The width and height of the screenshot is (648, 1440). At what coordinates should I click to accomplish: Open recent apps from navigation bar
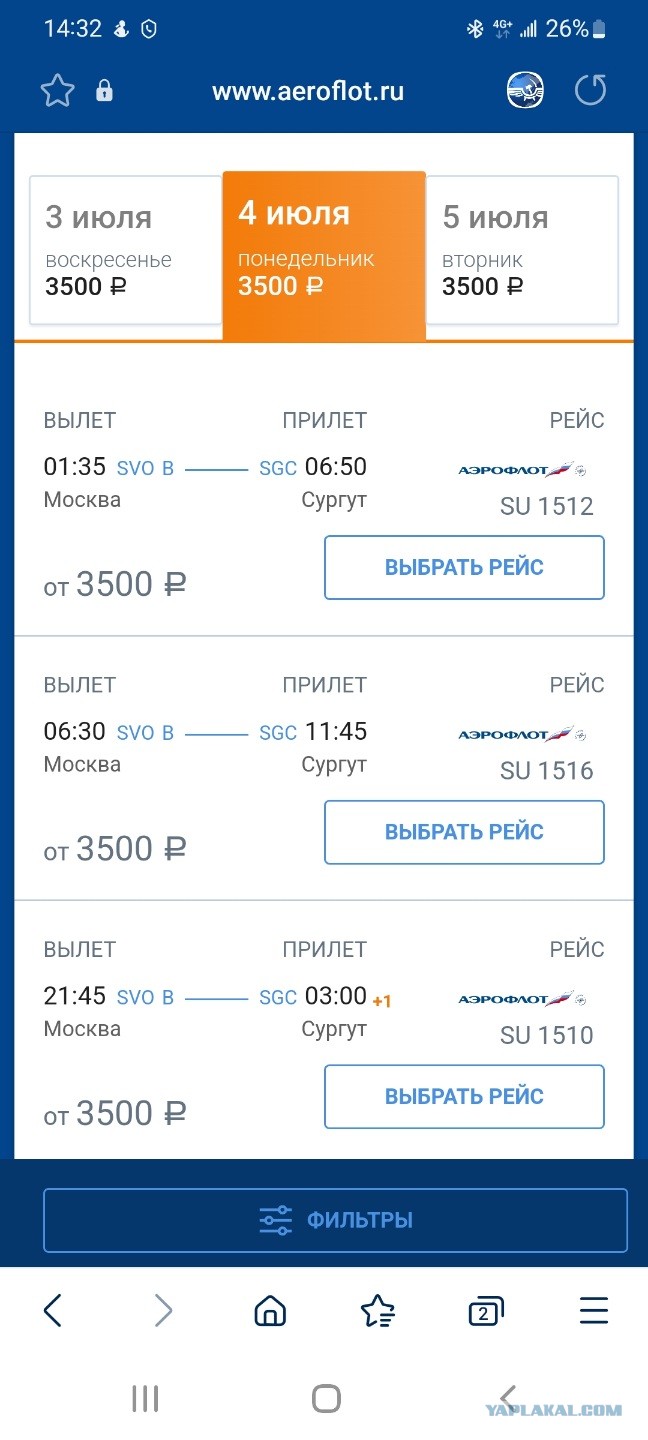click(x=146, y=1398)
